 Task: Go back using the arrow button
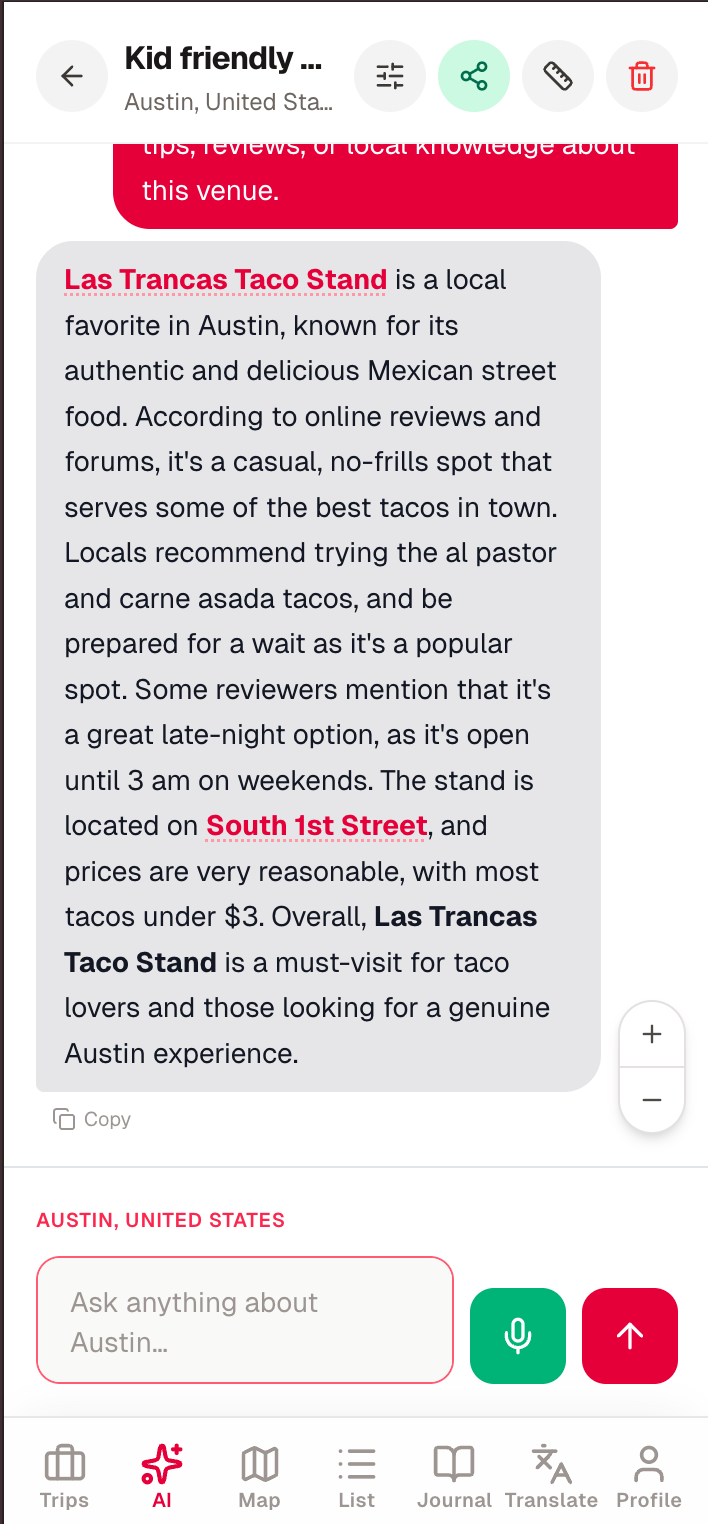72,76
